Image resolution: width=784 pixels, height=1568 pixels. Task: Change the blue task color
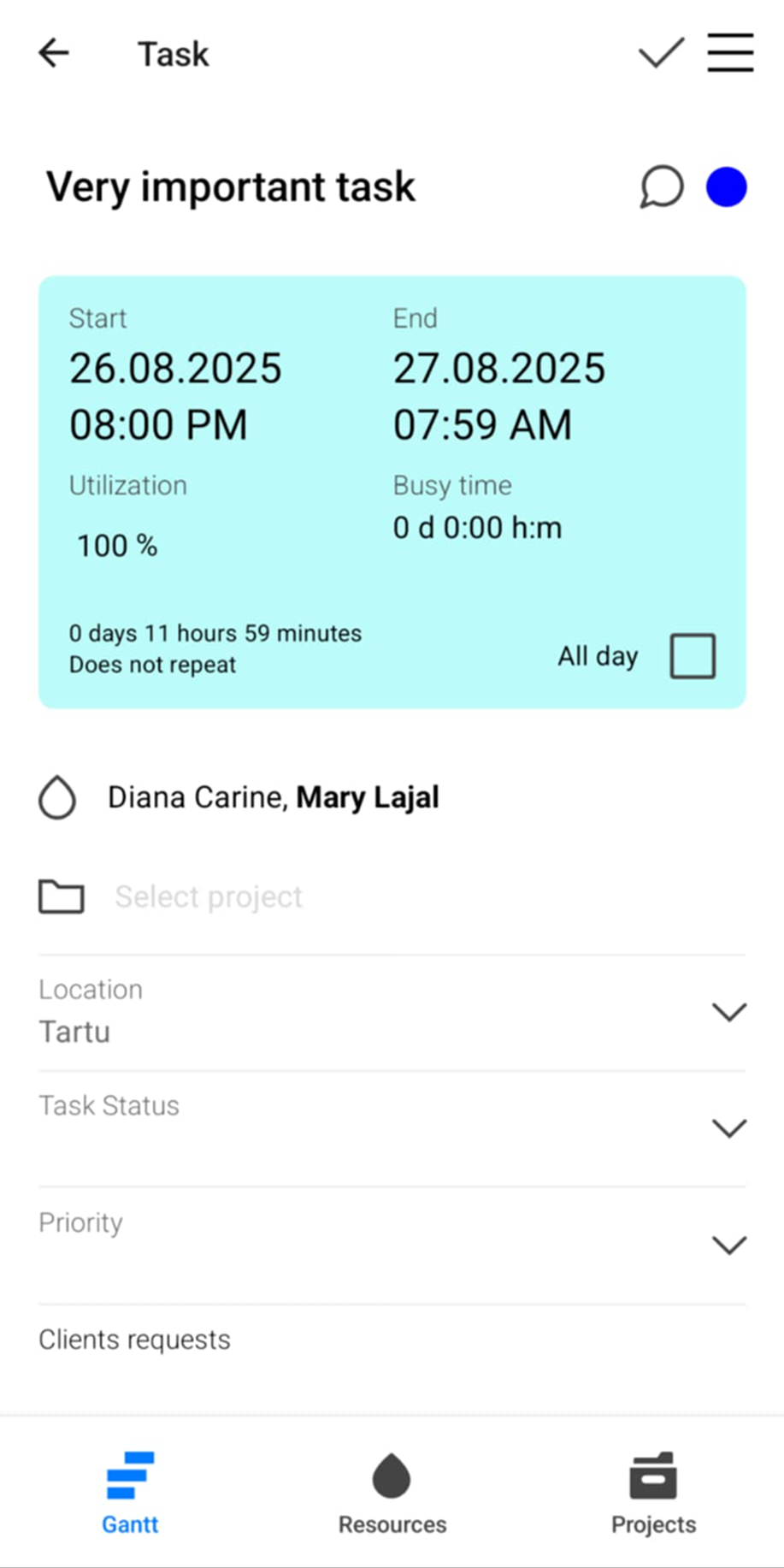726,186
